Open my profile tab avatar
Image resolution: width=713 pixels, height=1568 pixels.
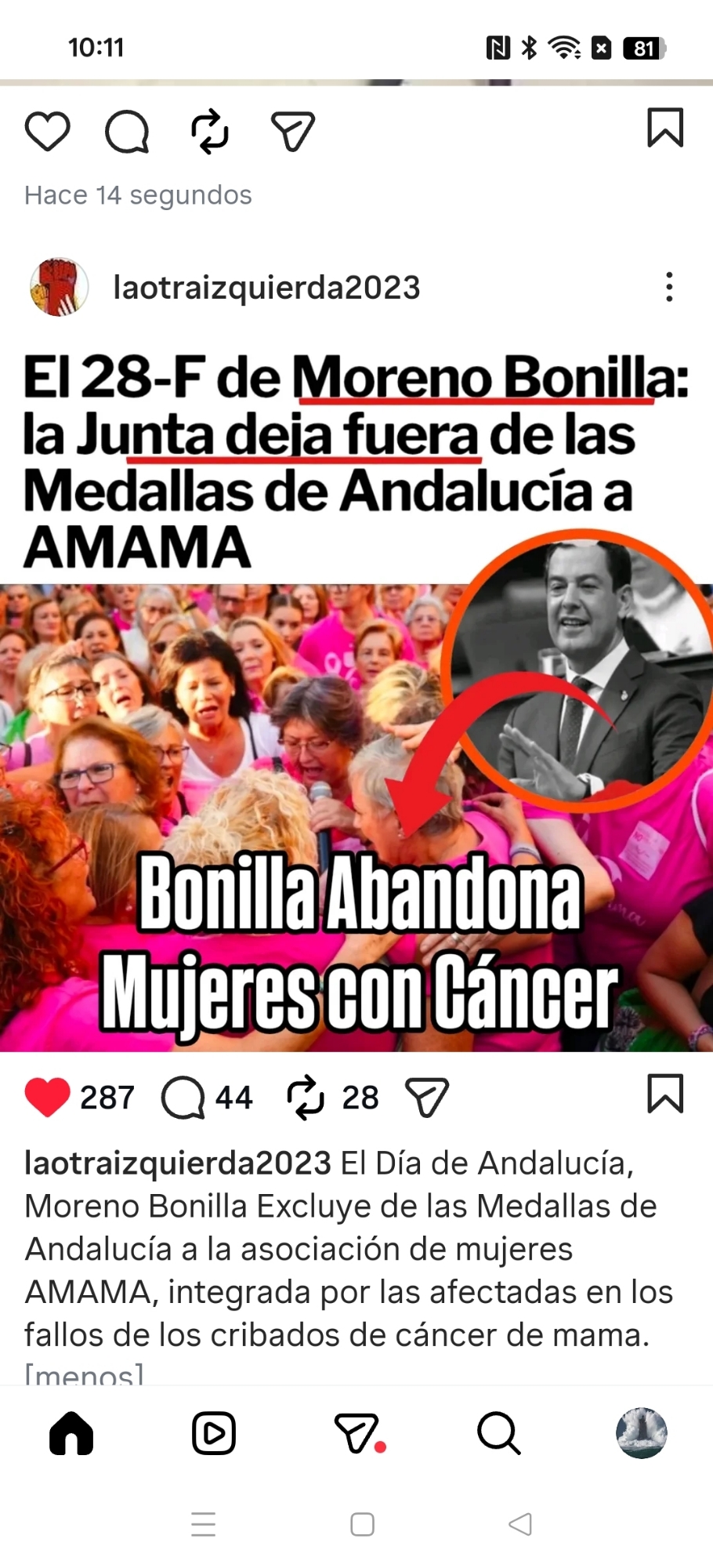641,1432
